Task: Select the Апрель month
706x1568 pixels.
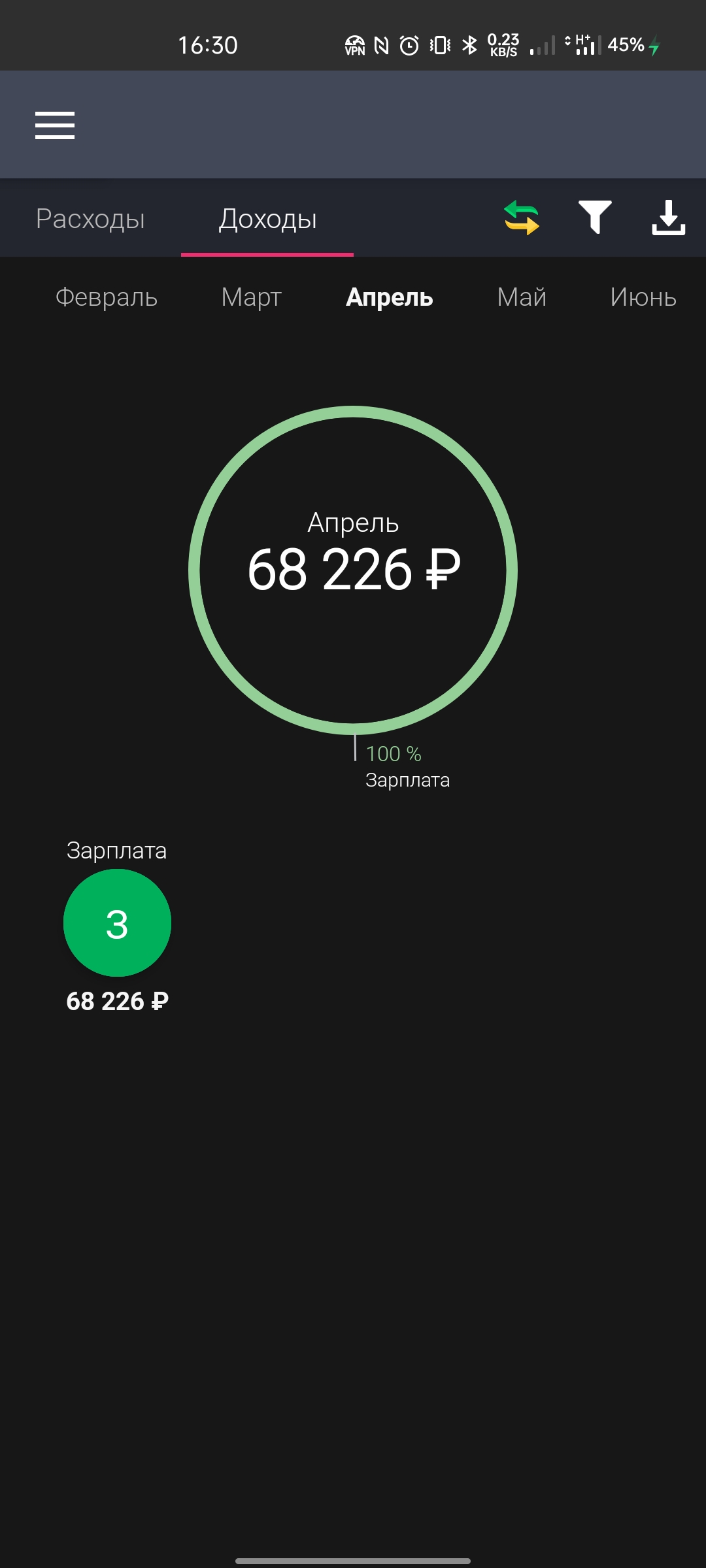Action: pyautogui.click(x=390, y=297)
